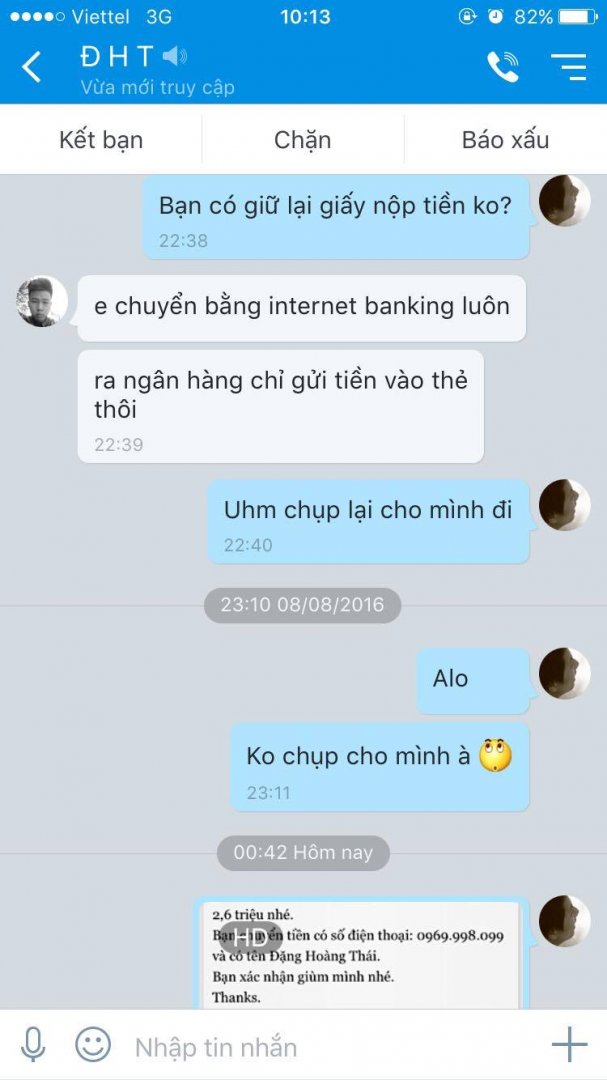
Task: Open the plus attachment menu
Action: pos(569,1045)
